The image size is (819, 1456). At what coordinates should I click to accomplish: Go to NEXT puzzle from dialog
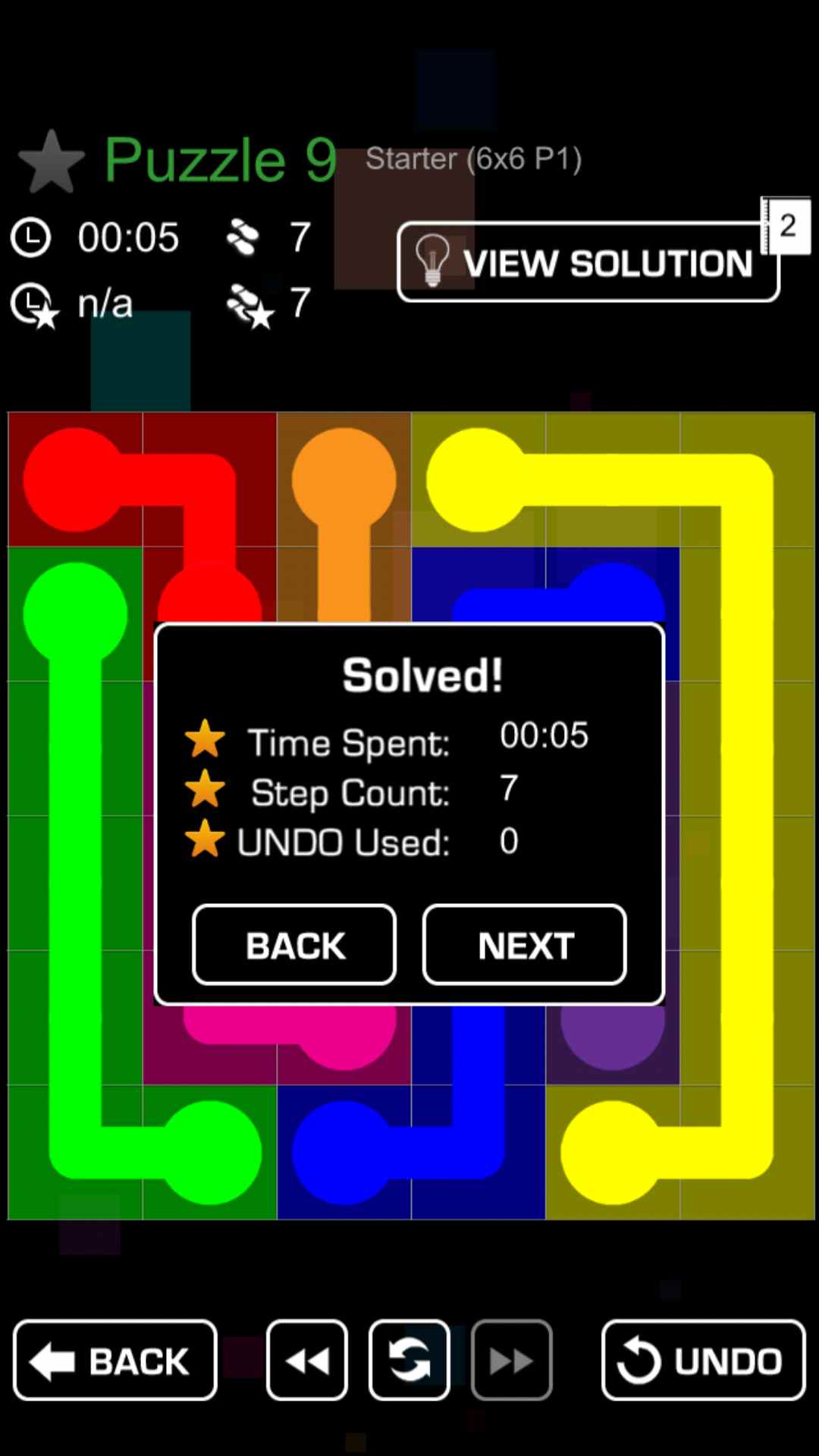pyautogui.click(x=525, y=945)
